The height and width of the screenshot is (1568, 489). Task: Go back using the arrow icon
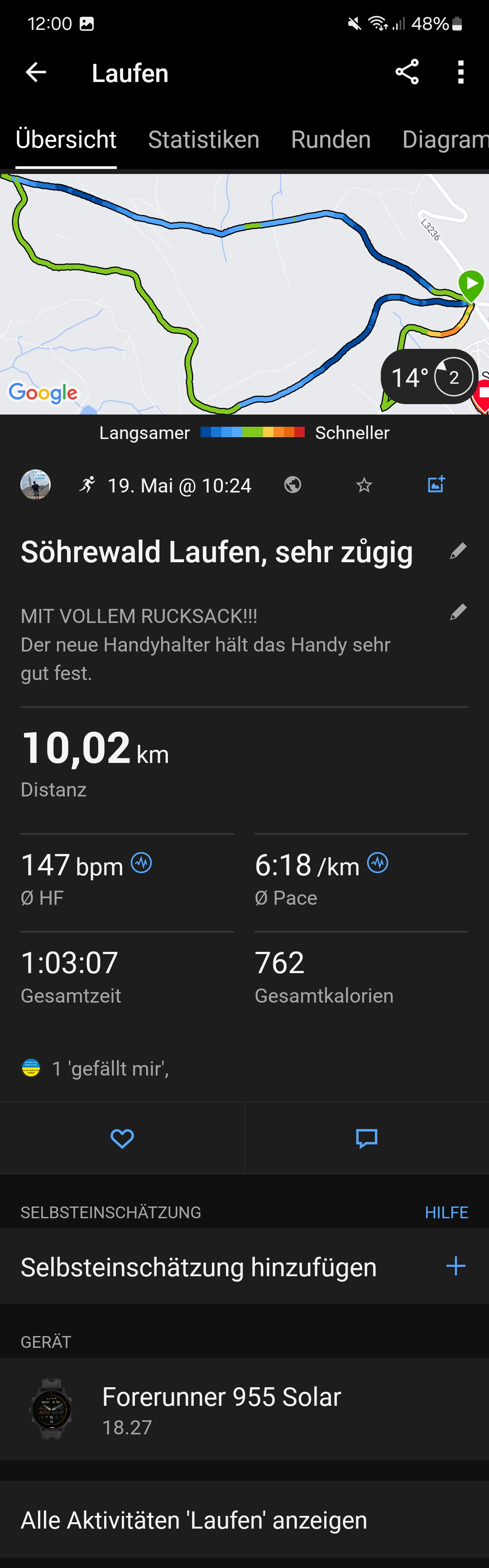tap(36, 72)
